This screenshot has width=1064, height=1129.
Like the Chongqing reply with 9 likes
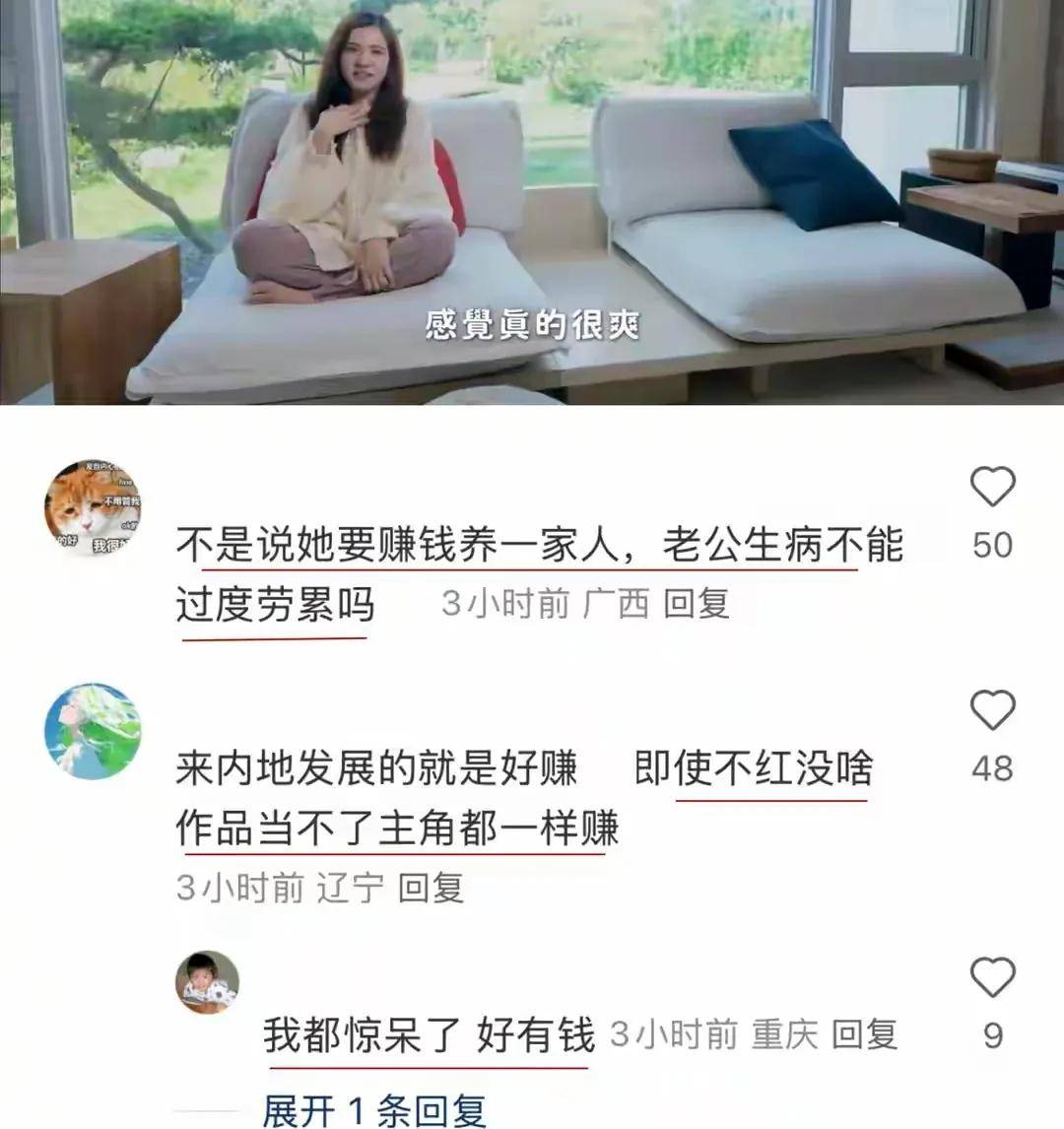click(992, 977)
